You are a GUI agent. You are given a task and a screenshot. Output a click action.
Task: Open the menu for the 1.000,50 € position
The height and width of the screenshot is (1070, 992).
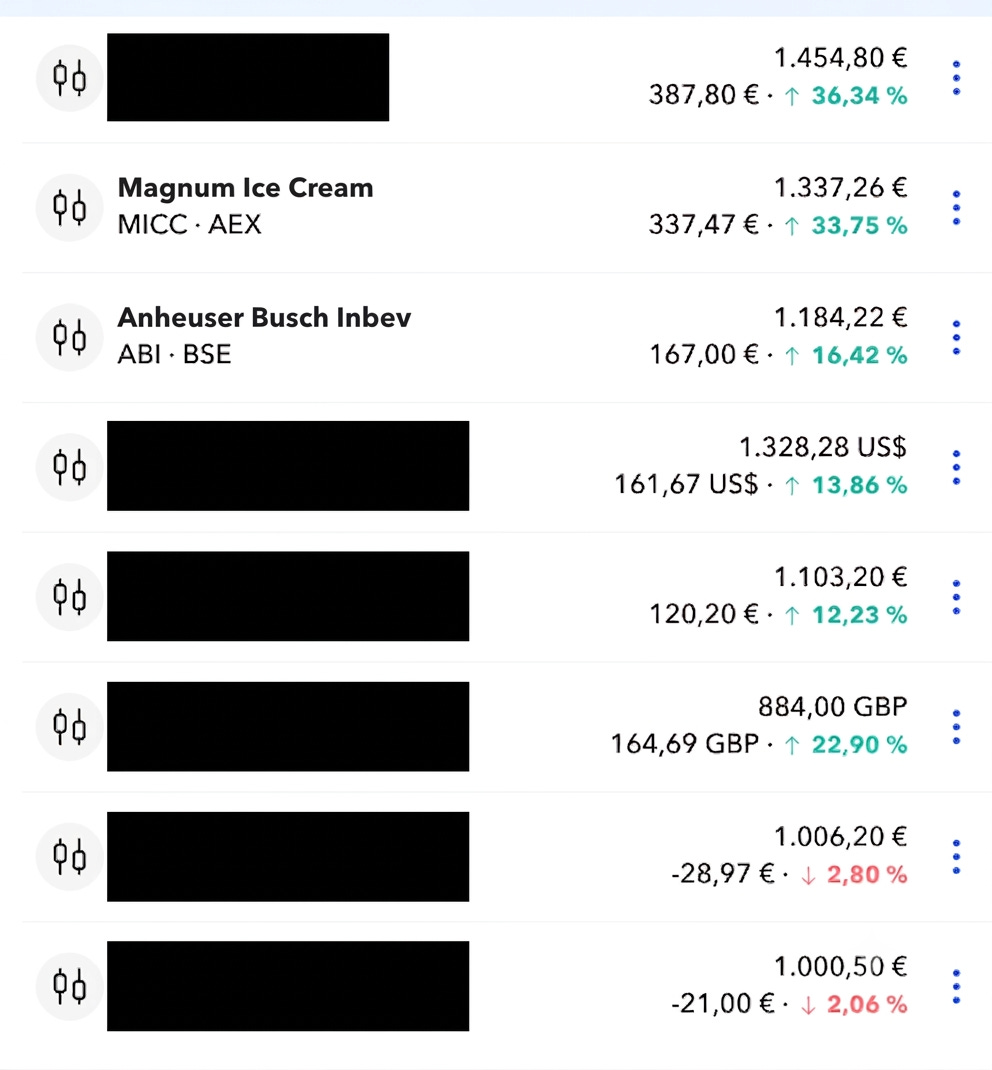tap(956, 987)
